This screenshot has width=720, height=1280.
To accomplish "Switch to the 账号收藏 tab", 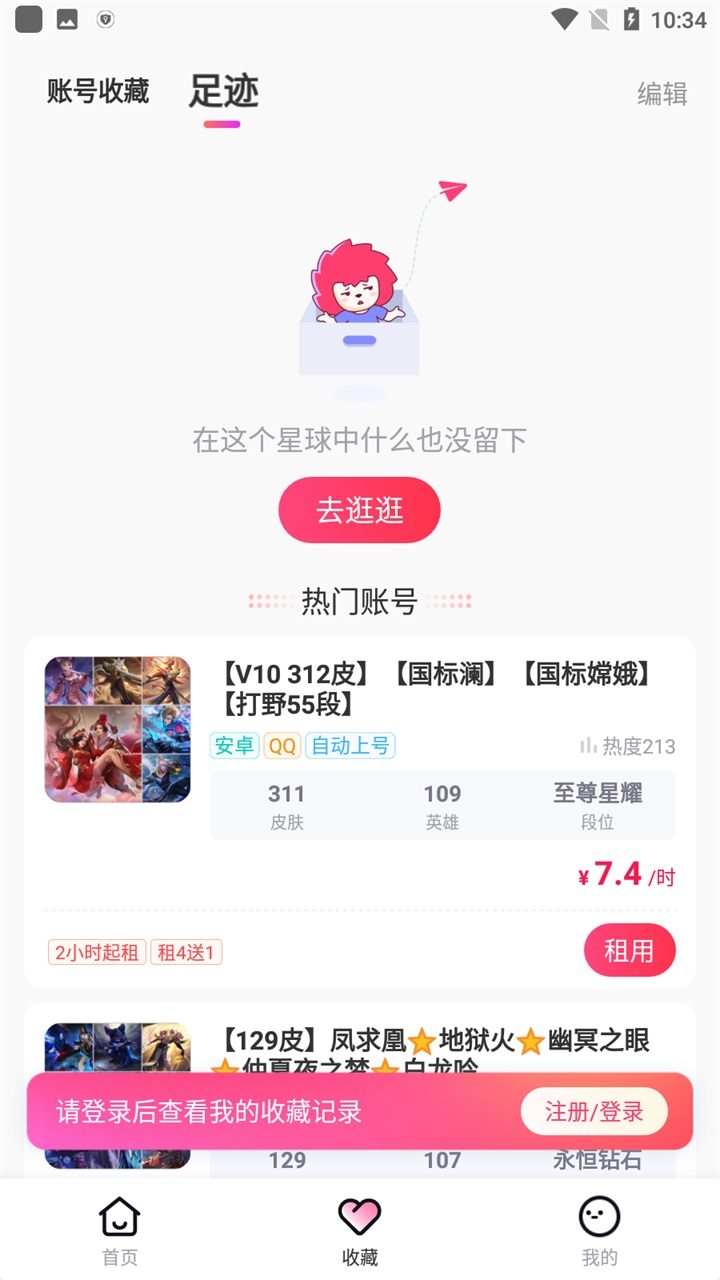I will [96, 92].
